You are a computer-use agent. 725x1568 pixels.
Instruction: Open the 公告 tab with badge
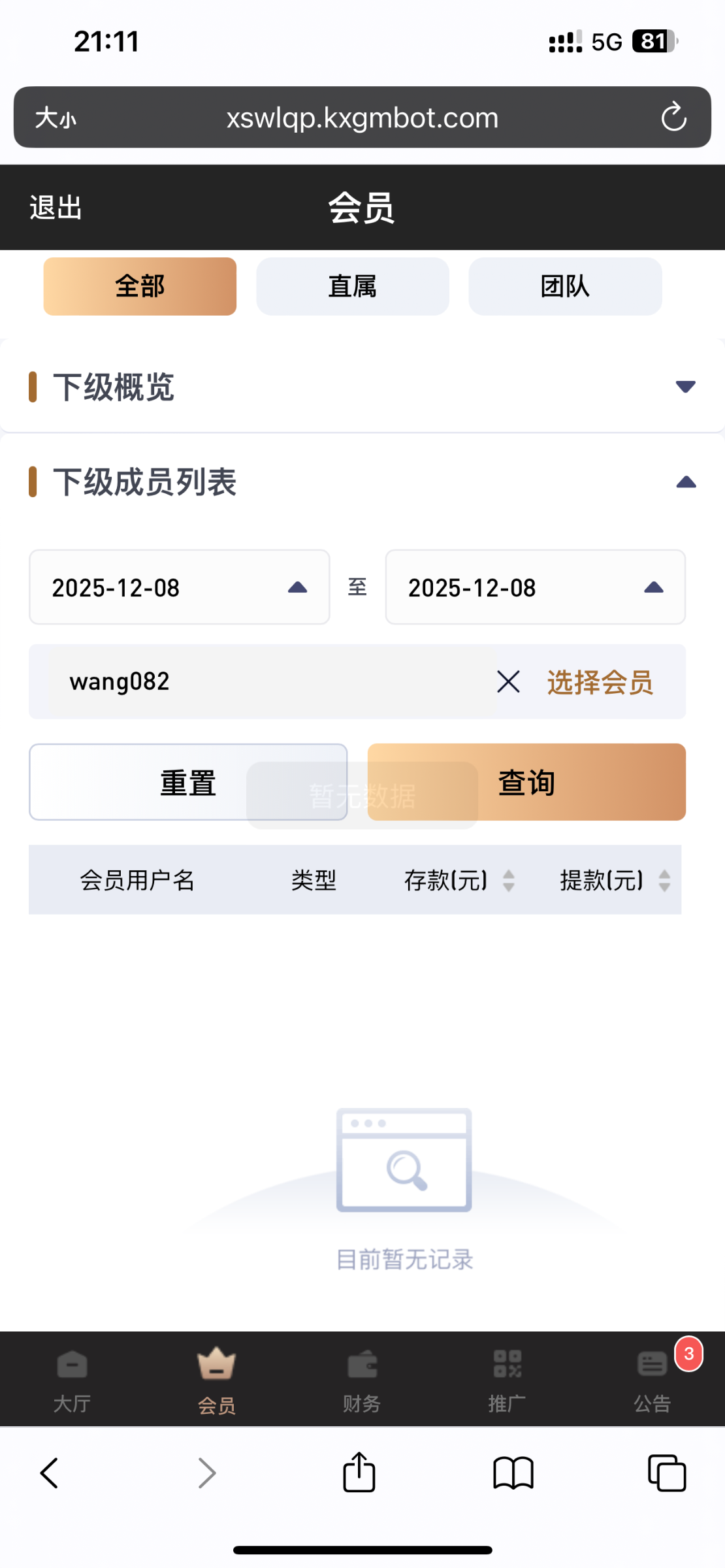point(652,1379)
